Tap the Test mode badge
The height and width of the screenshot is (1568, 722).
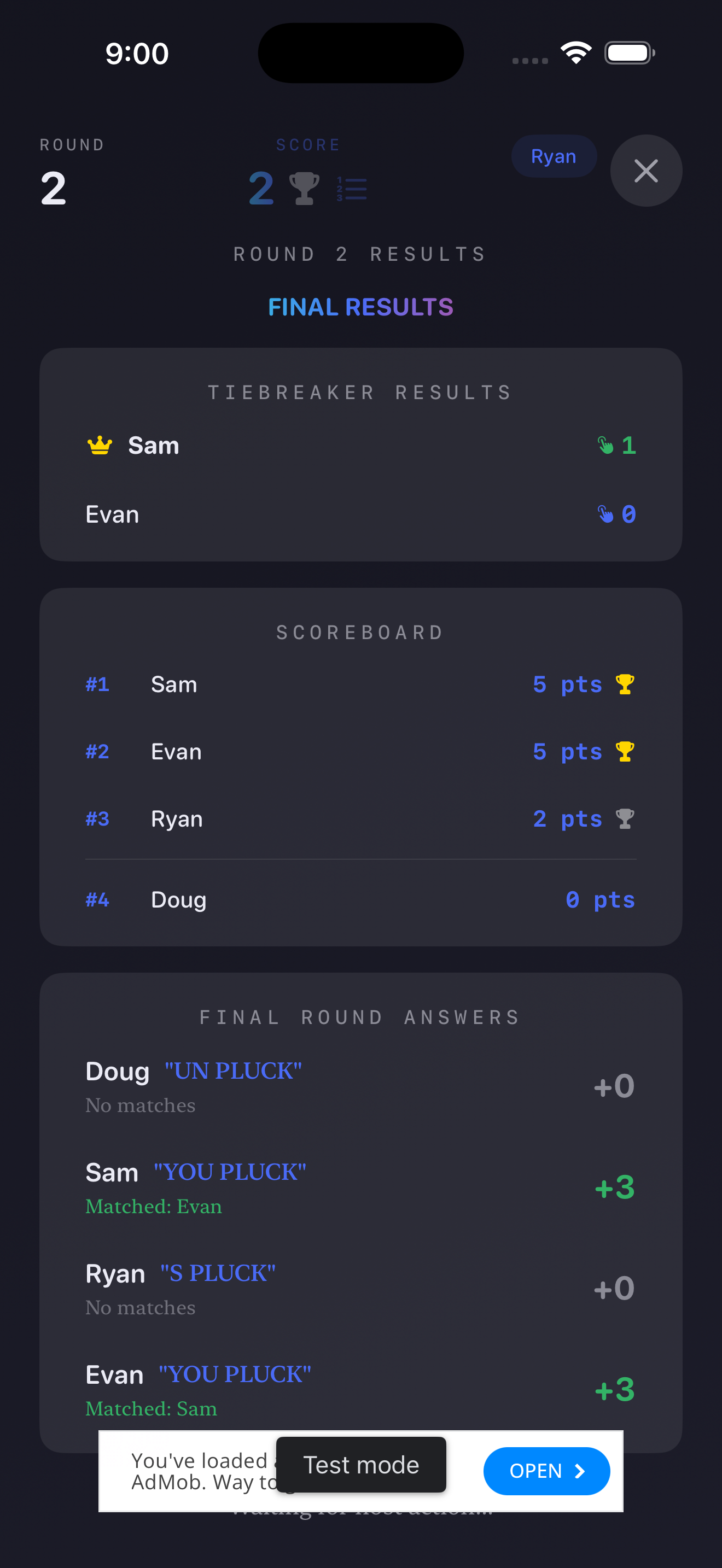(x=361, y=1465)
